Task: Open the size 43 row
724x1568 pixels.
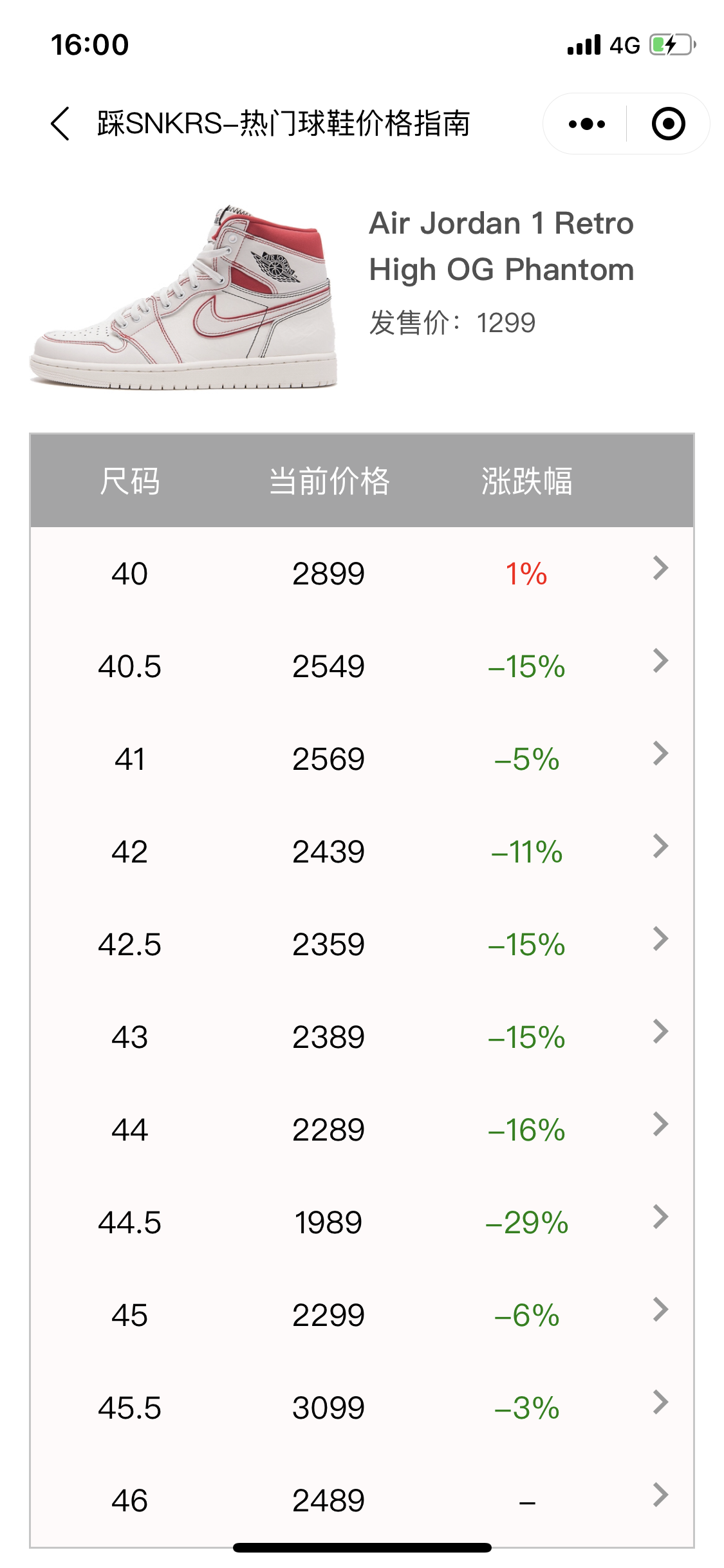Action: tap(362, 1037)
